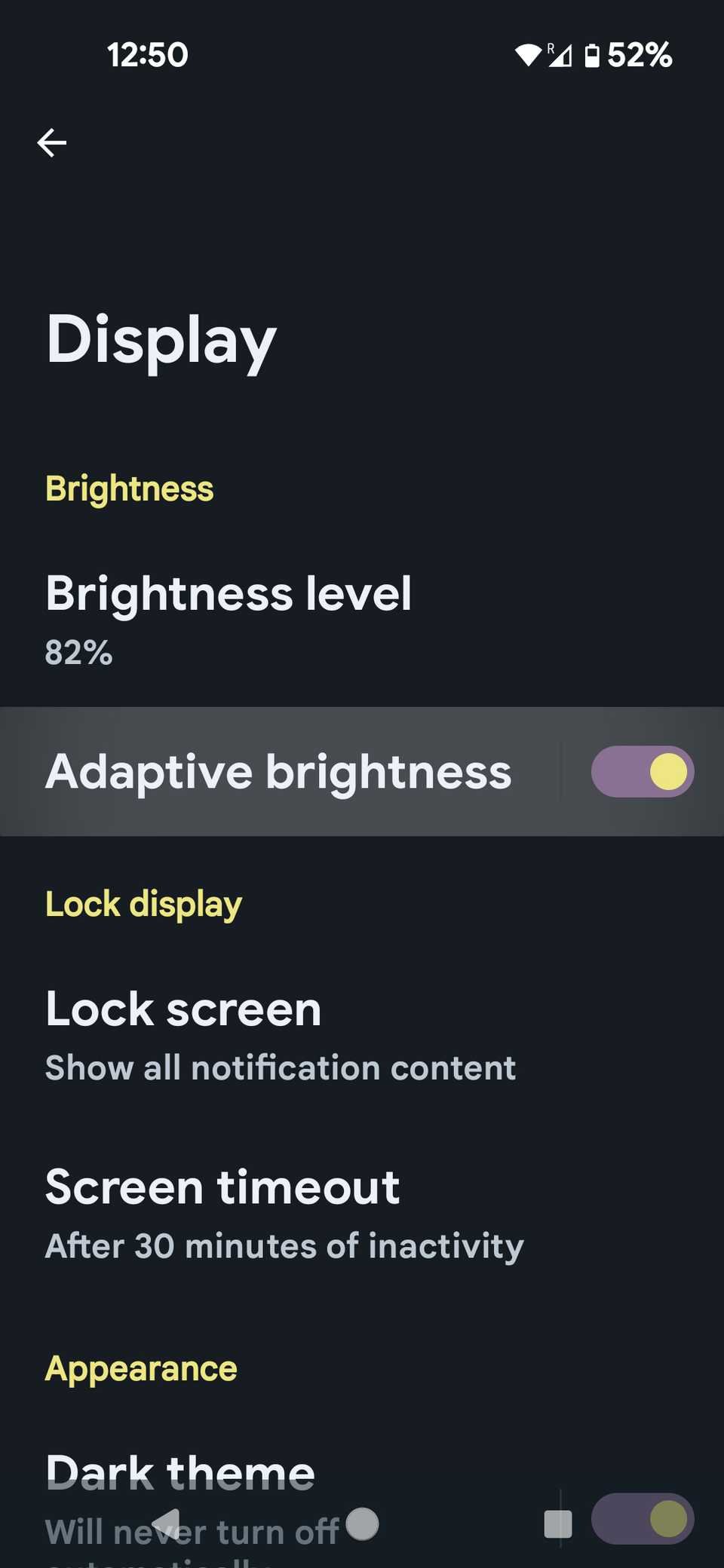Tap the system home button
Screen dimensions: 724x1568
click(x=362, y=1524)
